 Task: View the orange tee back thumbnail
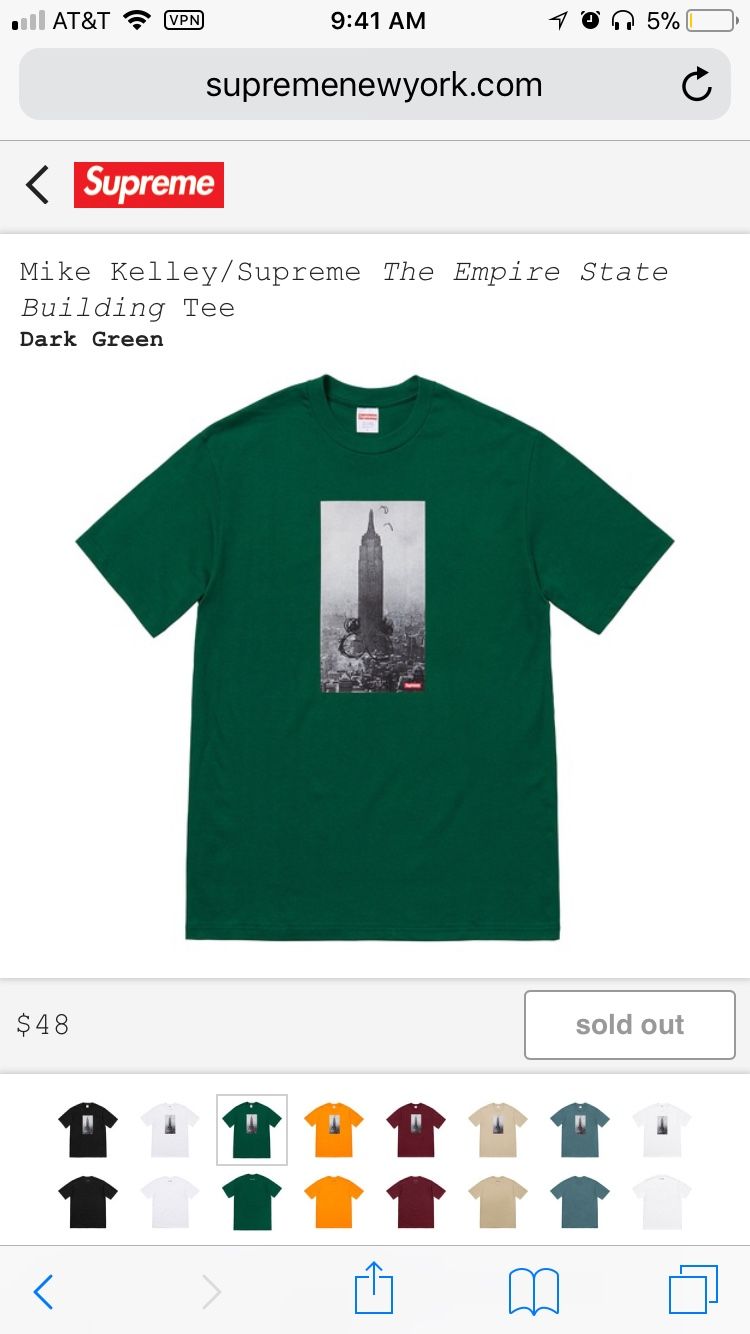(x=334, y=1201)
